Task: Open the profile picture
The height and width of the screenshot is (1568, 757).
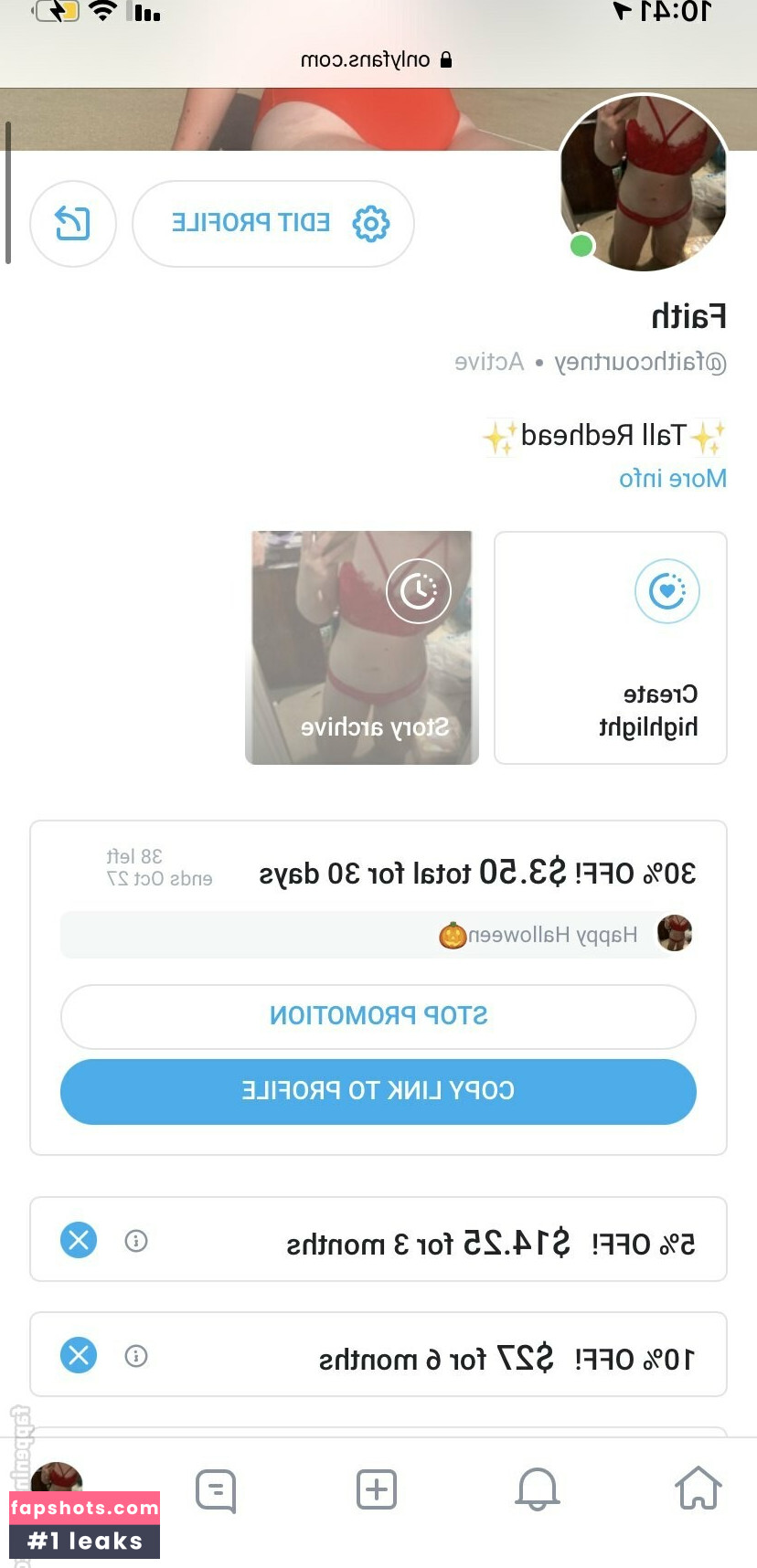Action: [644, 183]
